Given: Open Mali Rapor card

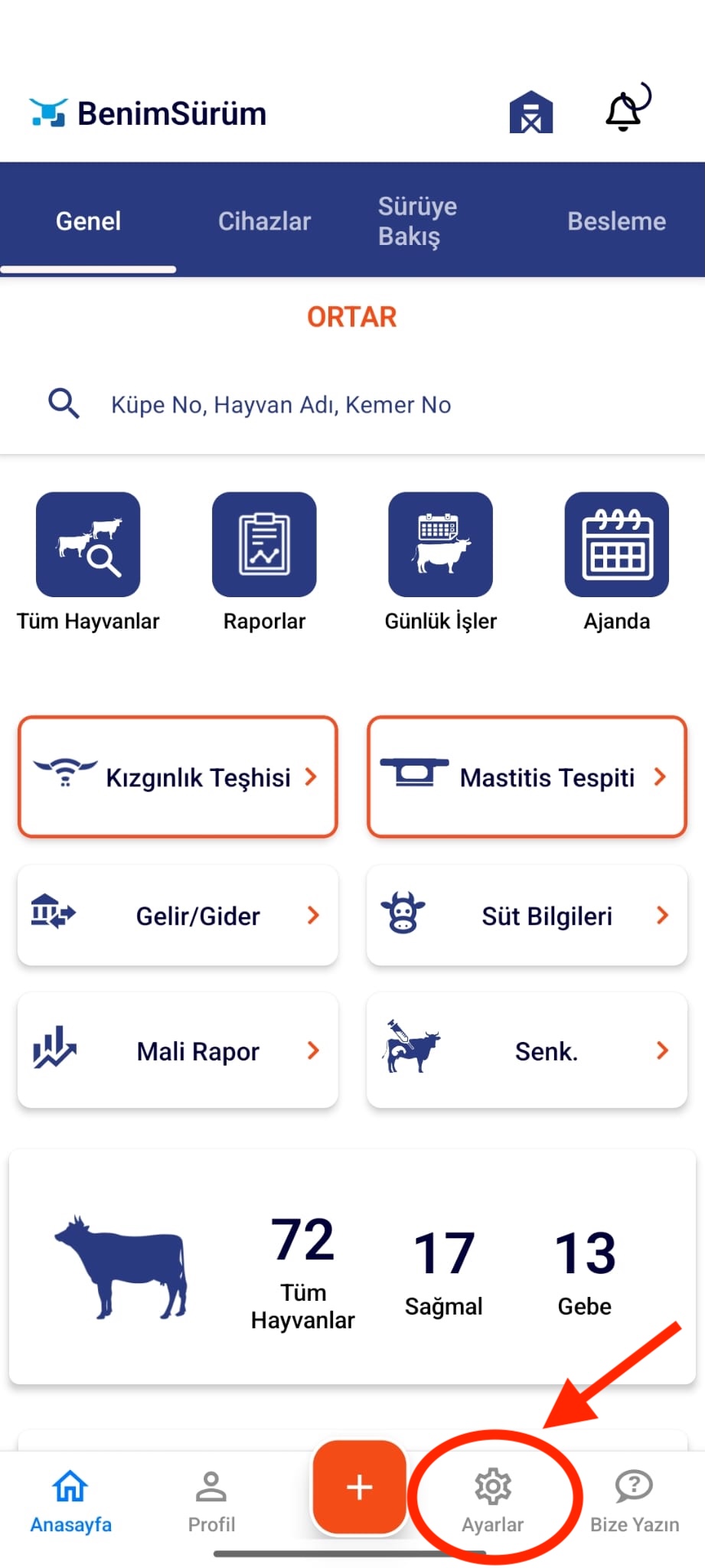Looking at the screenshot, I should (178, 1050).
